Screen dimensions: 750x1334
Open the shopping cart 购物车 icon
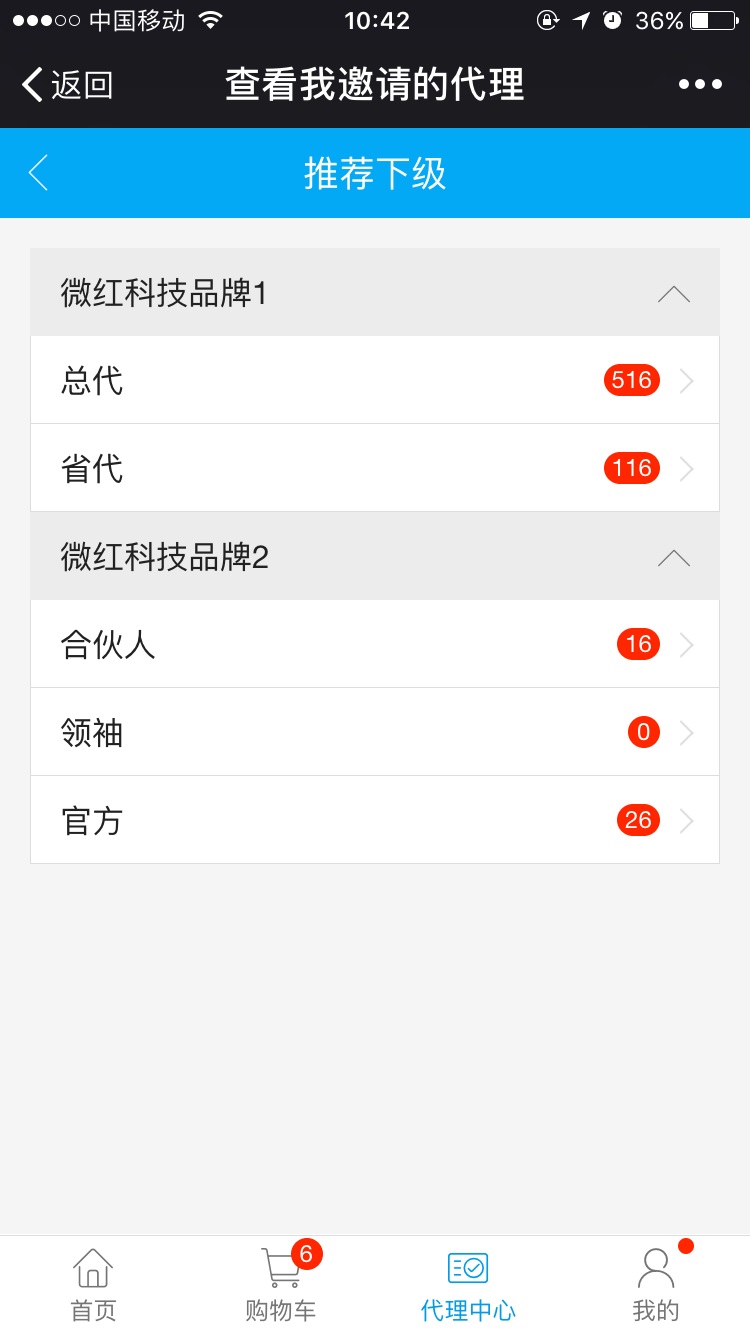click(x=280, y=1283)
